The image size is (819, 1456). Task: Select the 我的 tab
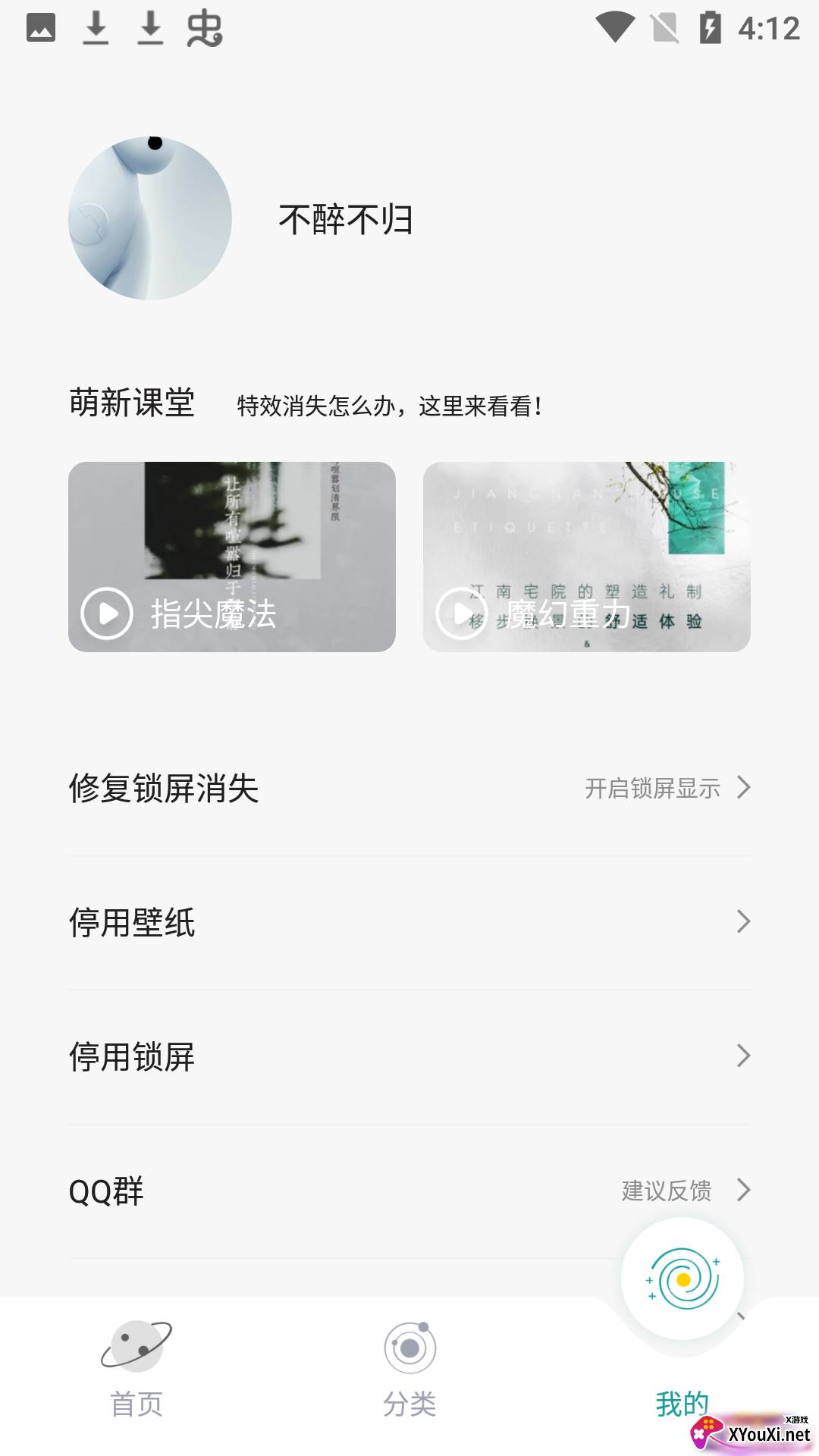pos(682,1403)
